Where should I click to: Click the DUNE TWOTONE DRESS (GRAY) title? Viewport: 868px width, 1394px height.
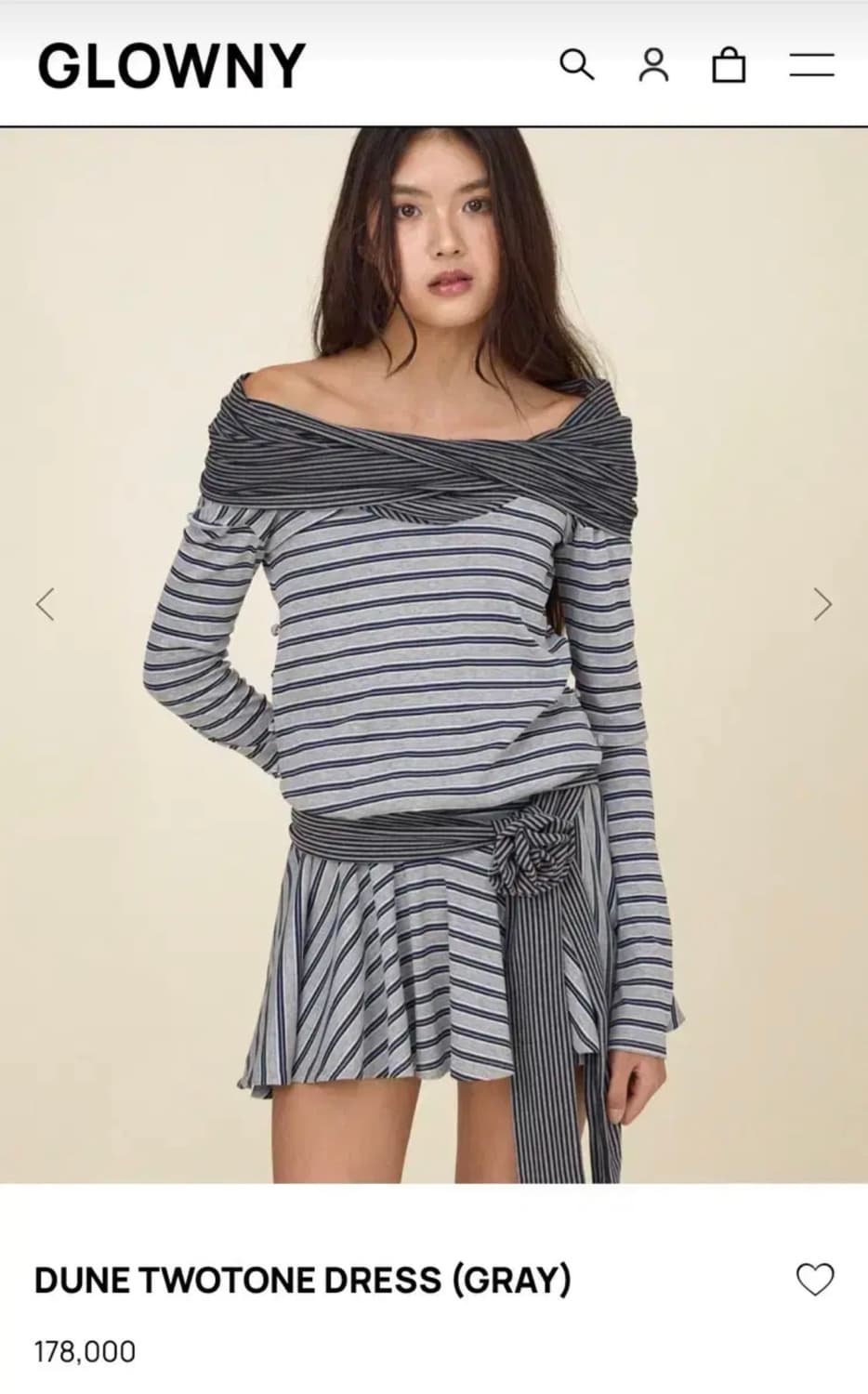[x=302, y=1279]
